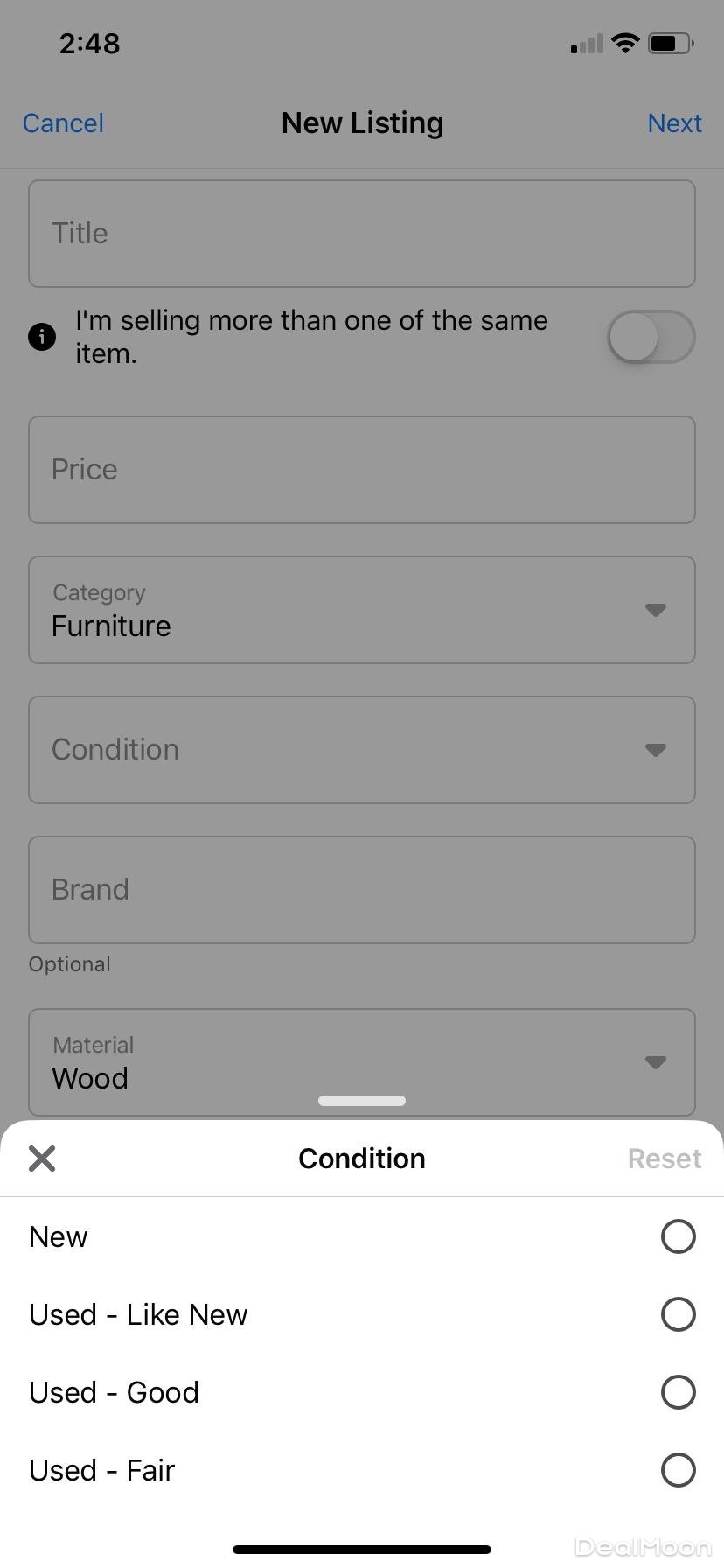
Task: Open the Material dropdown
Action: coord(362,1062)
